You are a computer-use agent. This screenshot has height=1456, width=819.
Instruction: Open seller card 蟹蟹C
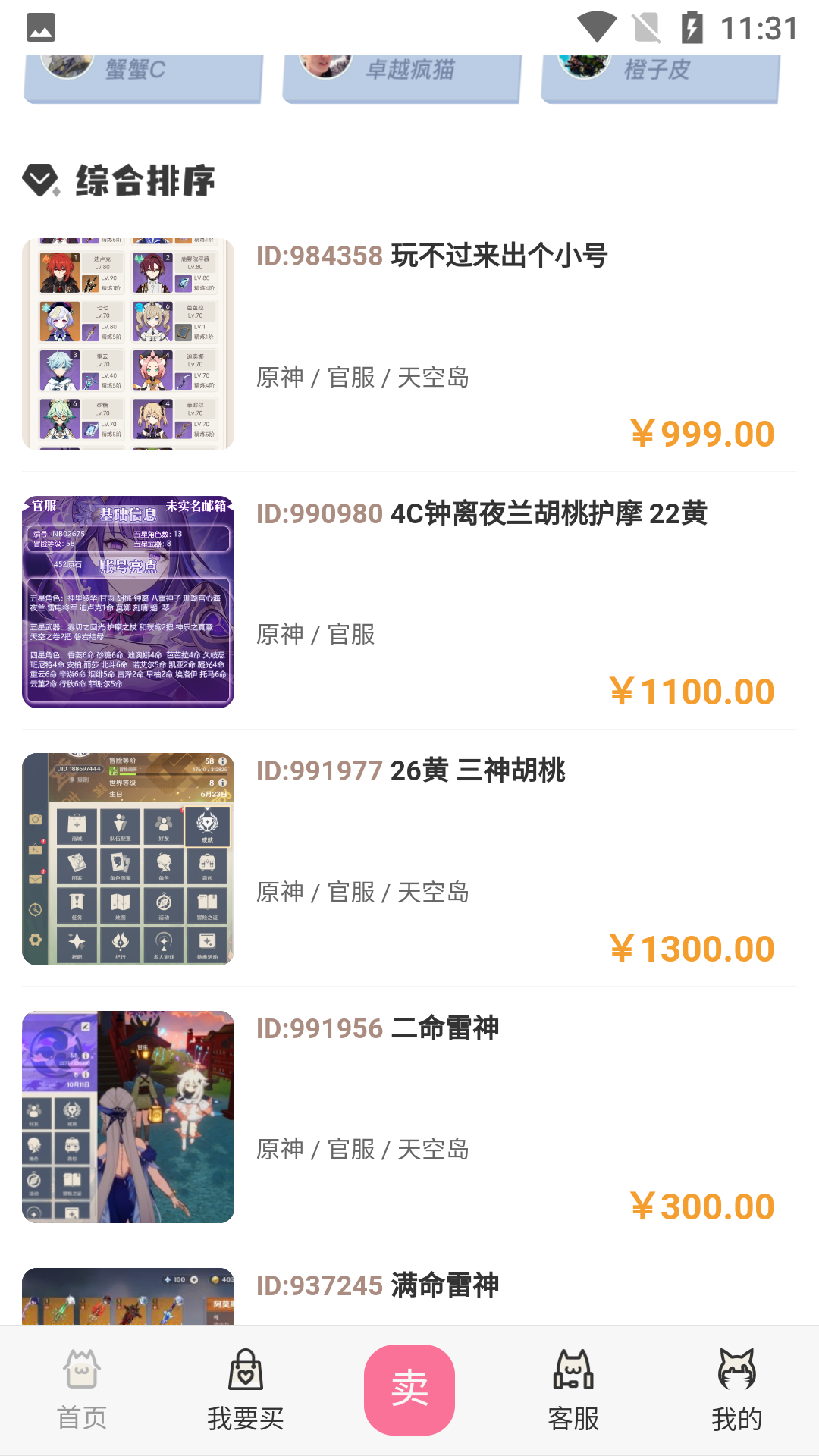point(143,76)
